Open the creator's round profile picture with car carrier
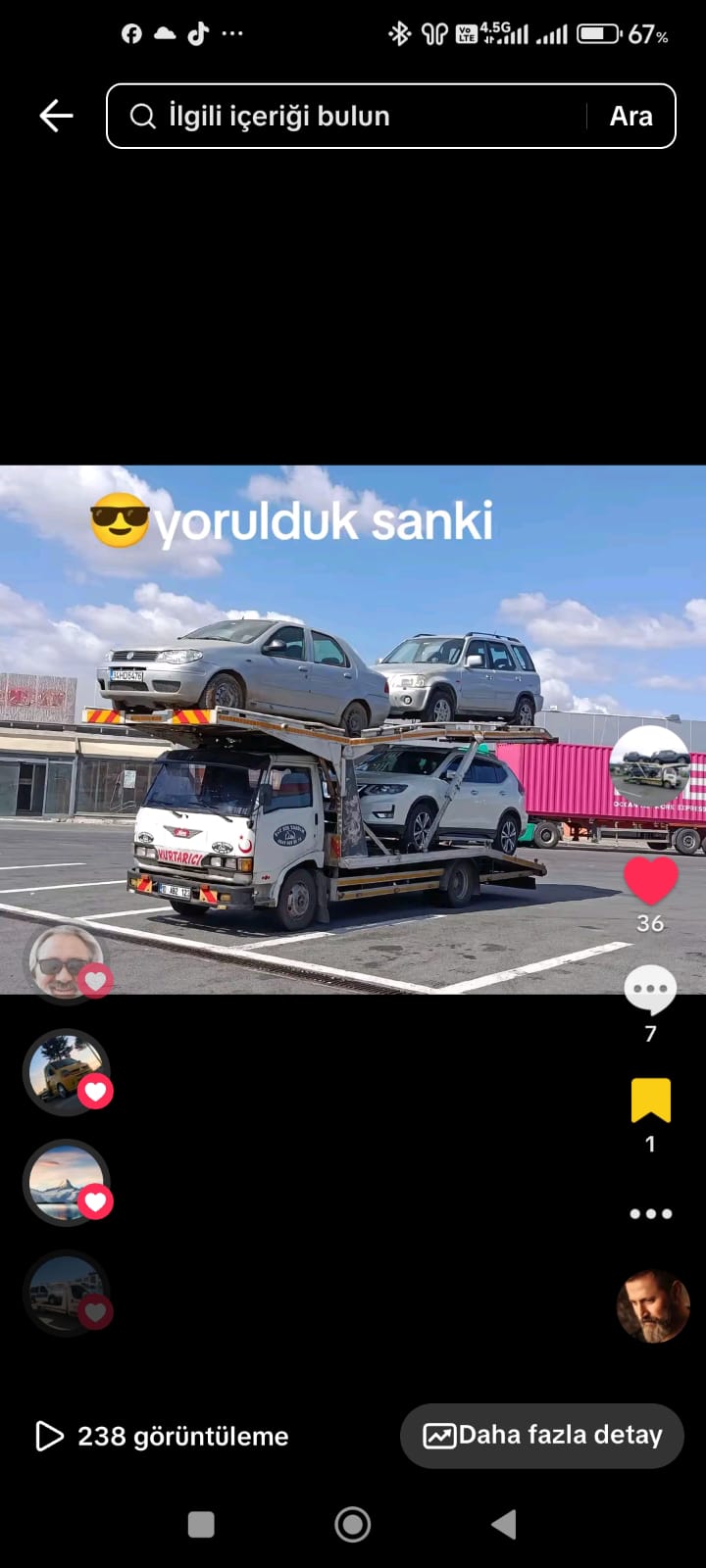 click(650, 765)
